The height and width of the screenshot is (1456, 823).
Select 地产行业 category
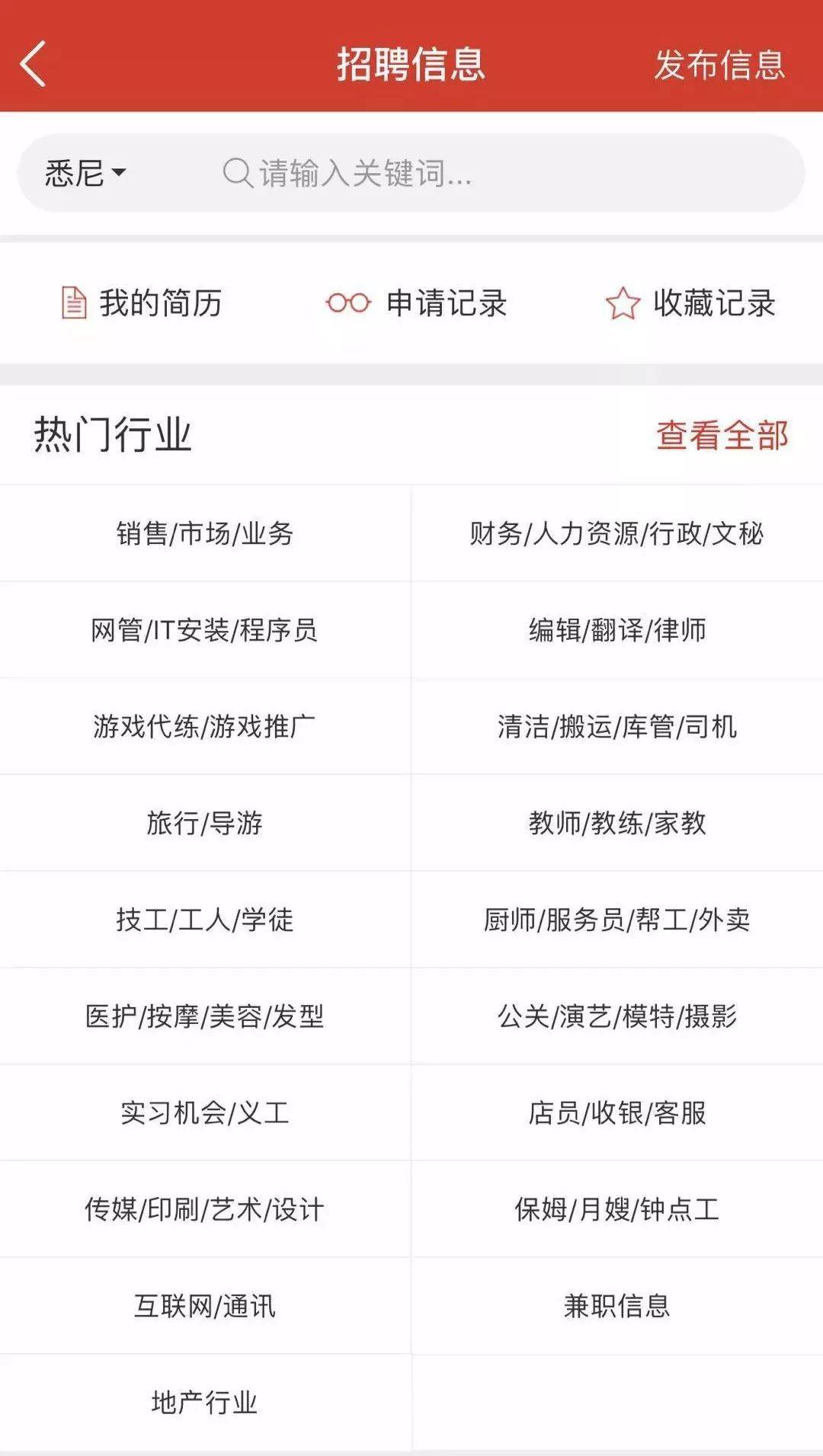point(205,1403)
